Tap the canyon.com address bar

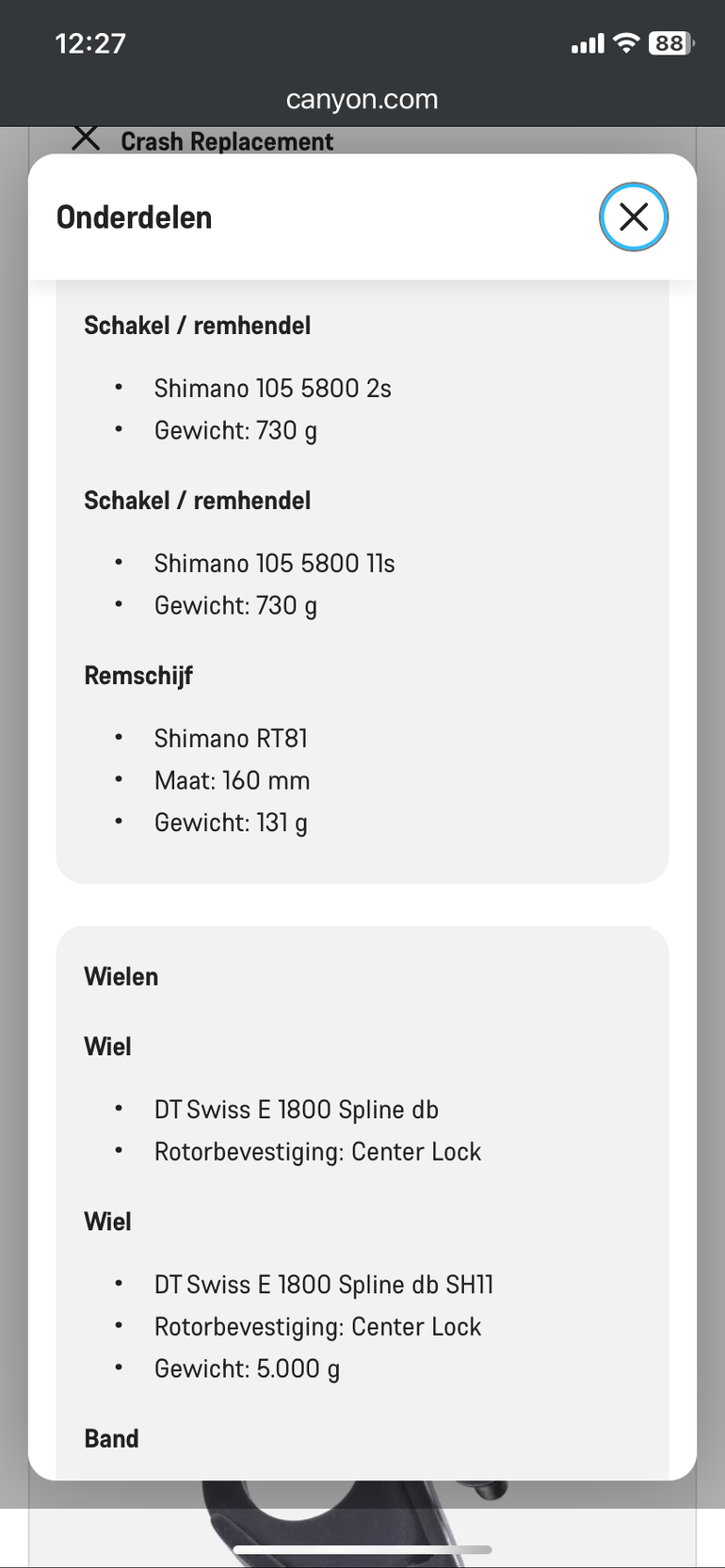point(362,99)
